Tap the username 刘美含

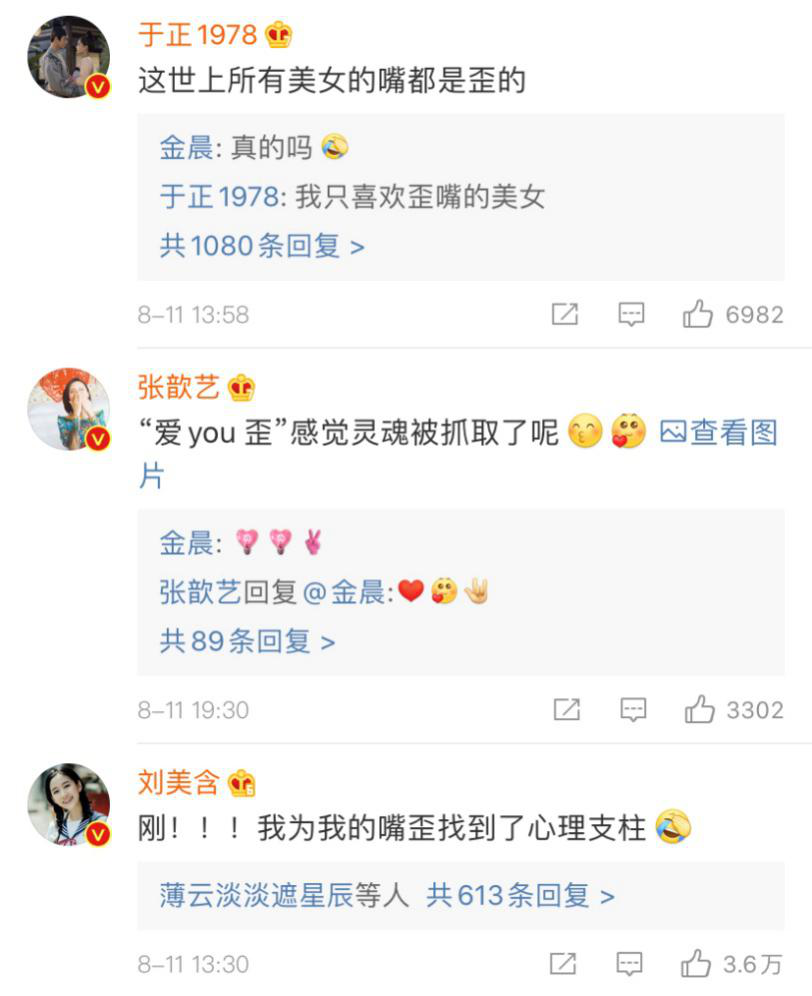[x=179, y=782]
